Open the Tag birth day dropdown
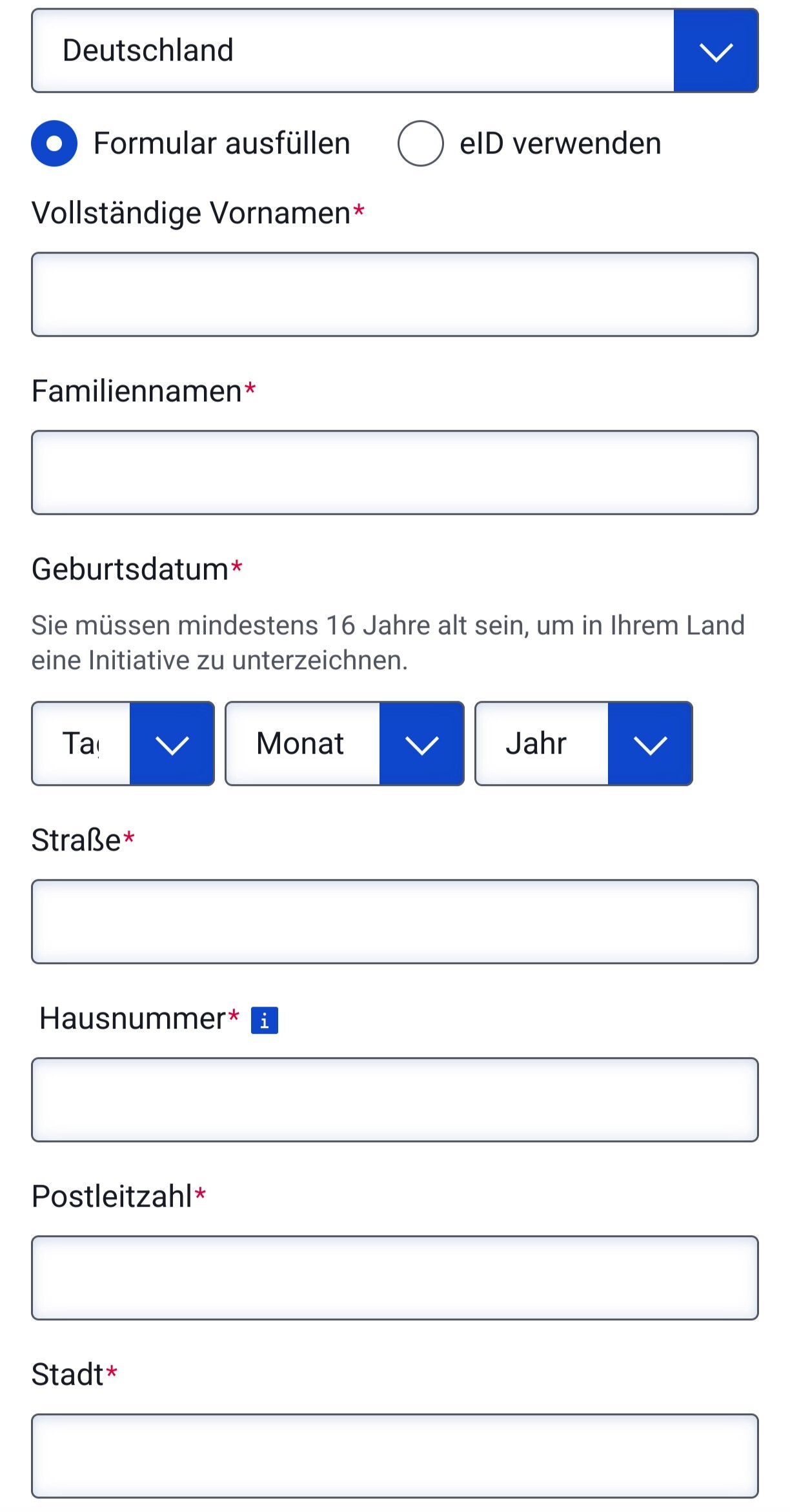The image size is (790, 1512). tap(123, 743)
